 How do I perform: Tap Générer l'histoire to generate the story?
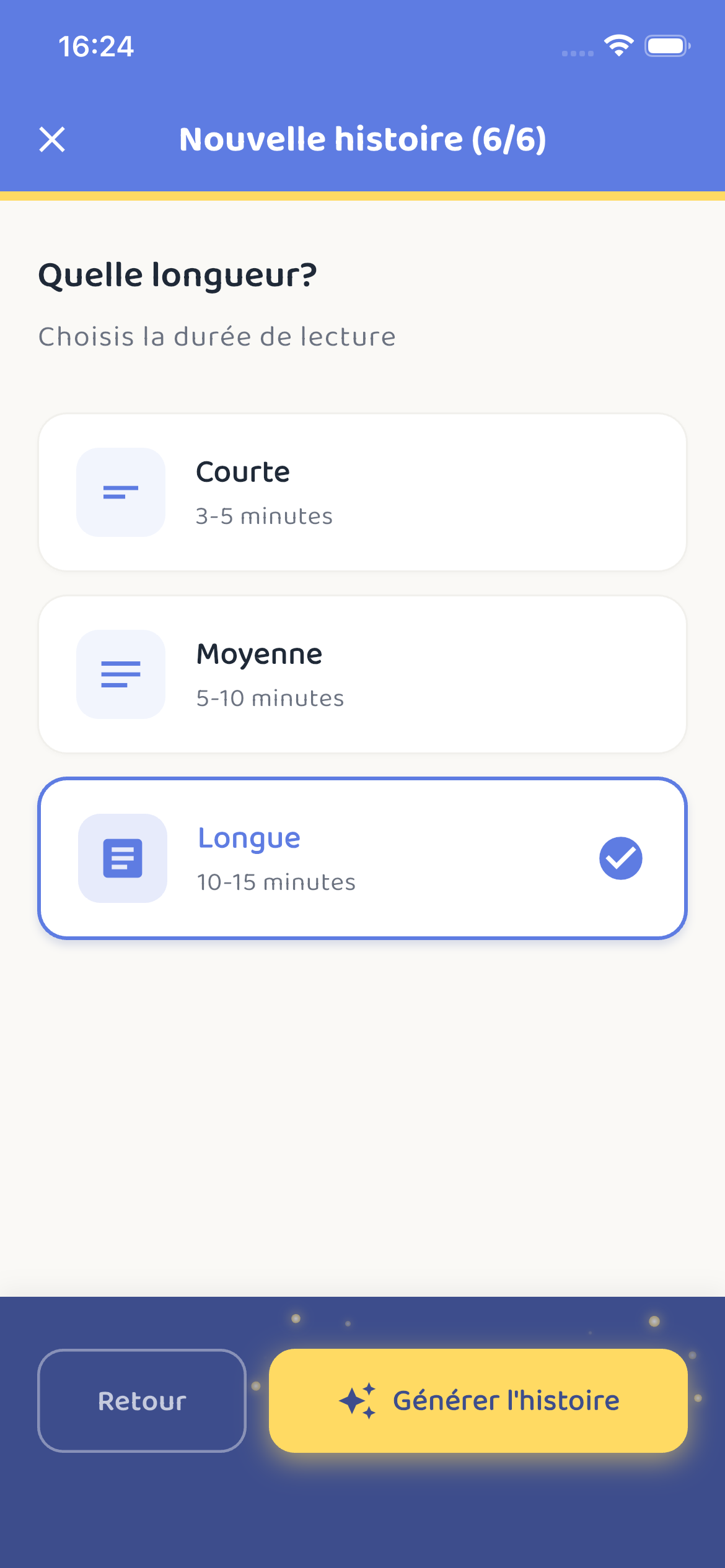click(478, 1401)
